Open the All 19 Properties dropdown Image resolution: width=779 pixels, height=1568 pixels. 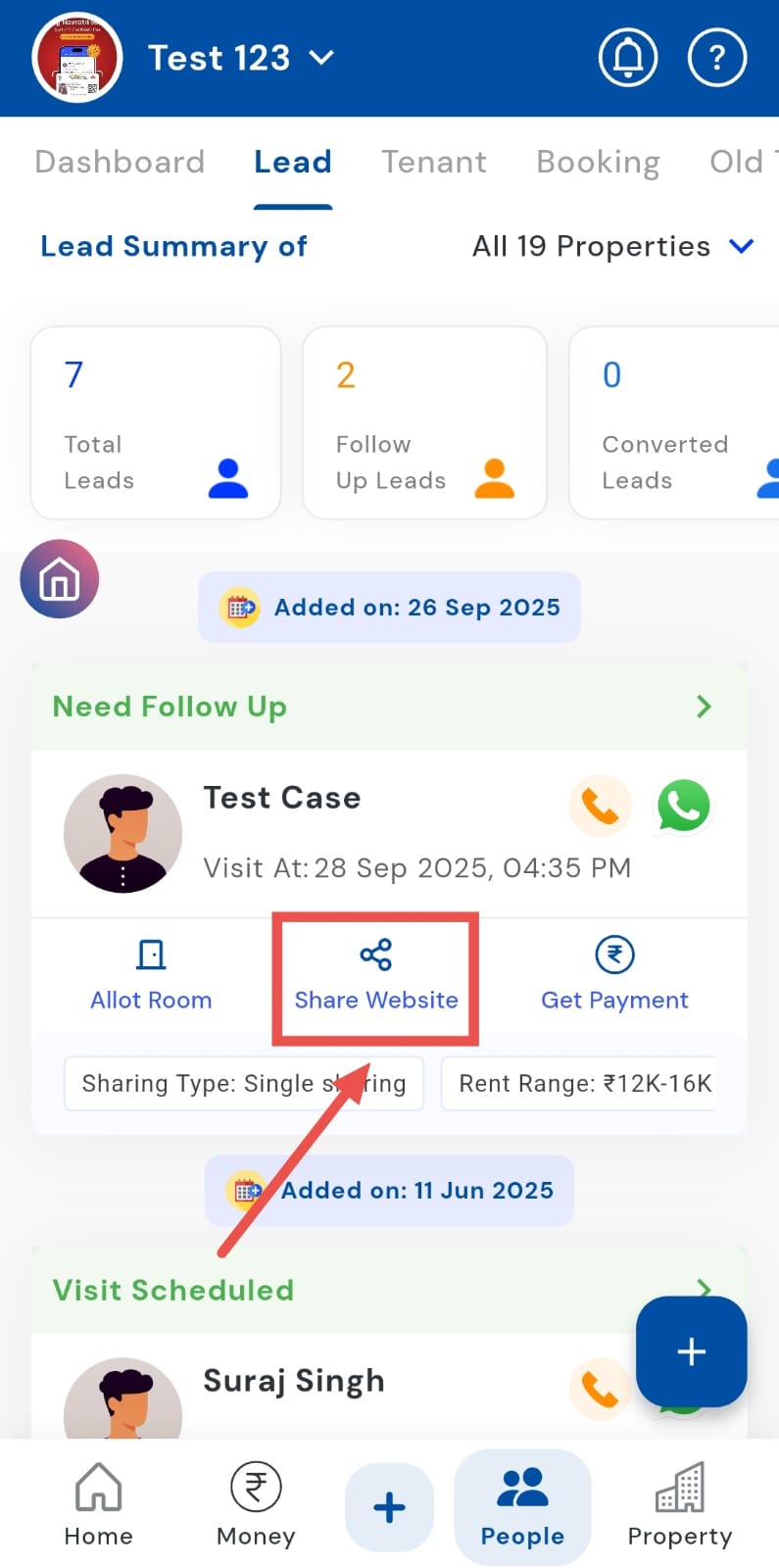click(x=612, y=246)
